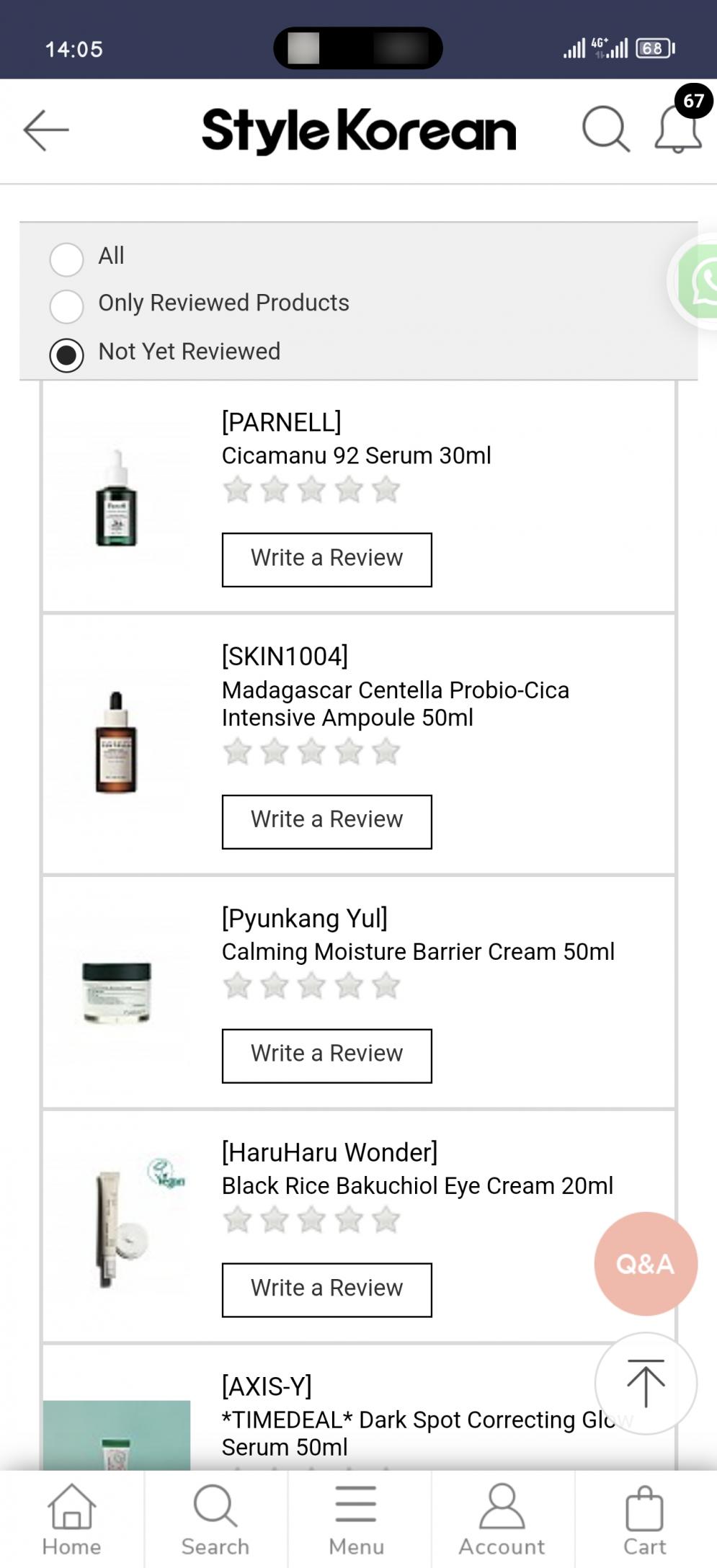Image resolution: width=717 pixels, height=1568 pixels.
Task: Open the Cart tab
Action: point(644,1519)
